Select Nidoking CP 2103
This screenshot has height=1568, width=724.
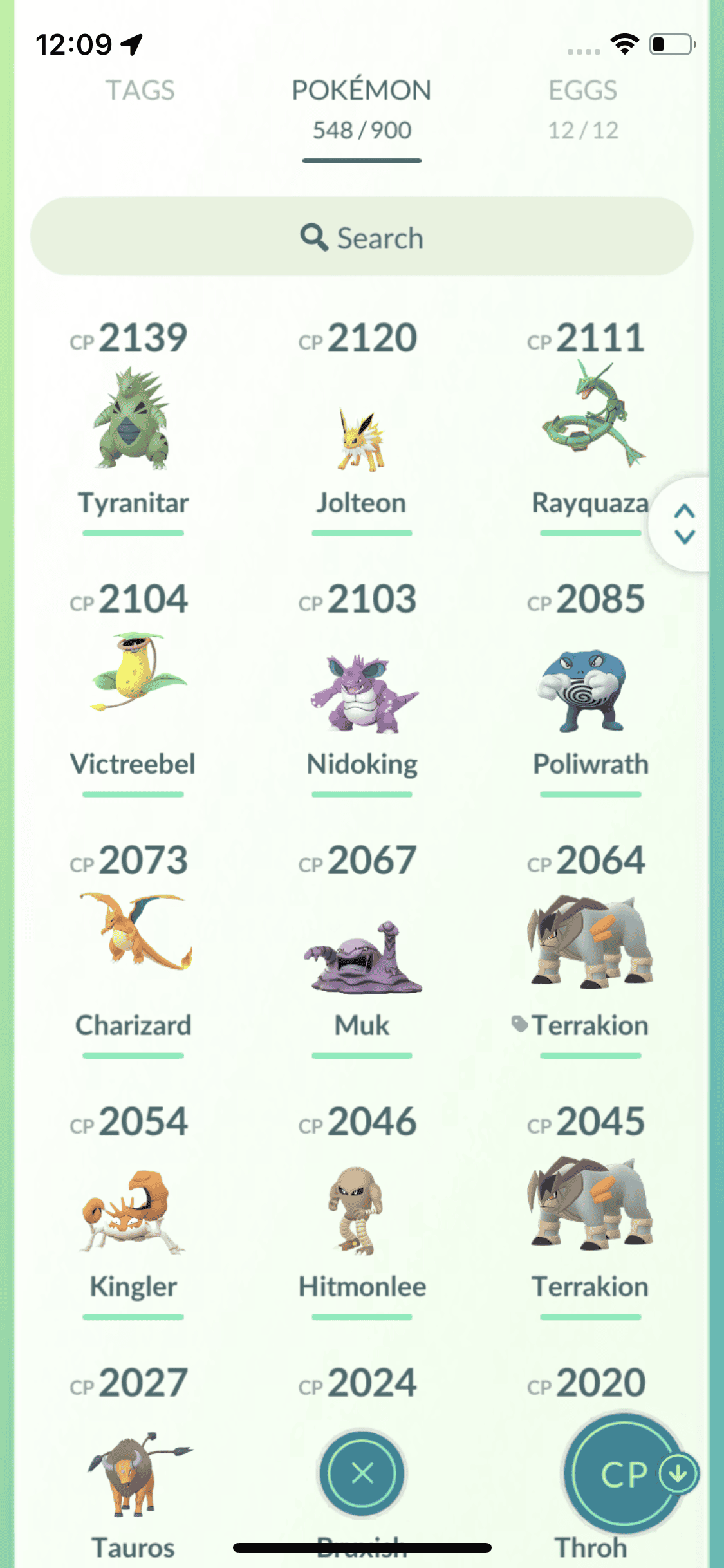point(362,692)
